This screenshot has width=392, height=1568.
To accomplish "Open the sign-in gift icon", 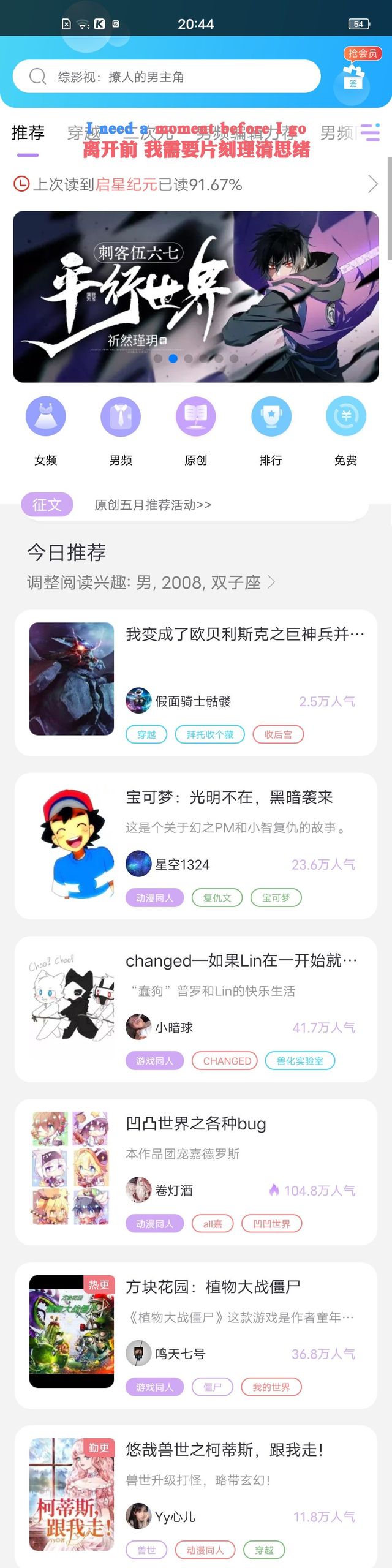I will (x=353, y=80).
